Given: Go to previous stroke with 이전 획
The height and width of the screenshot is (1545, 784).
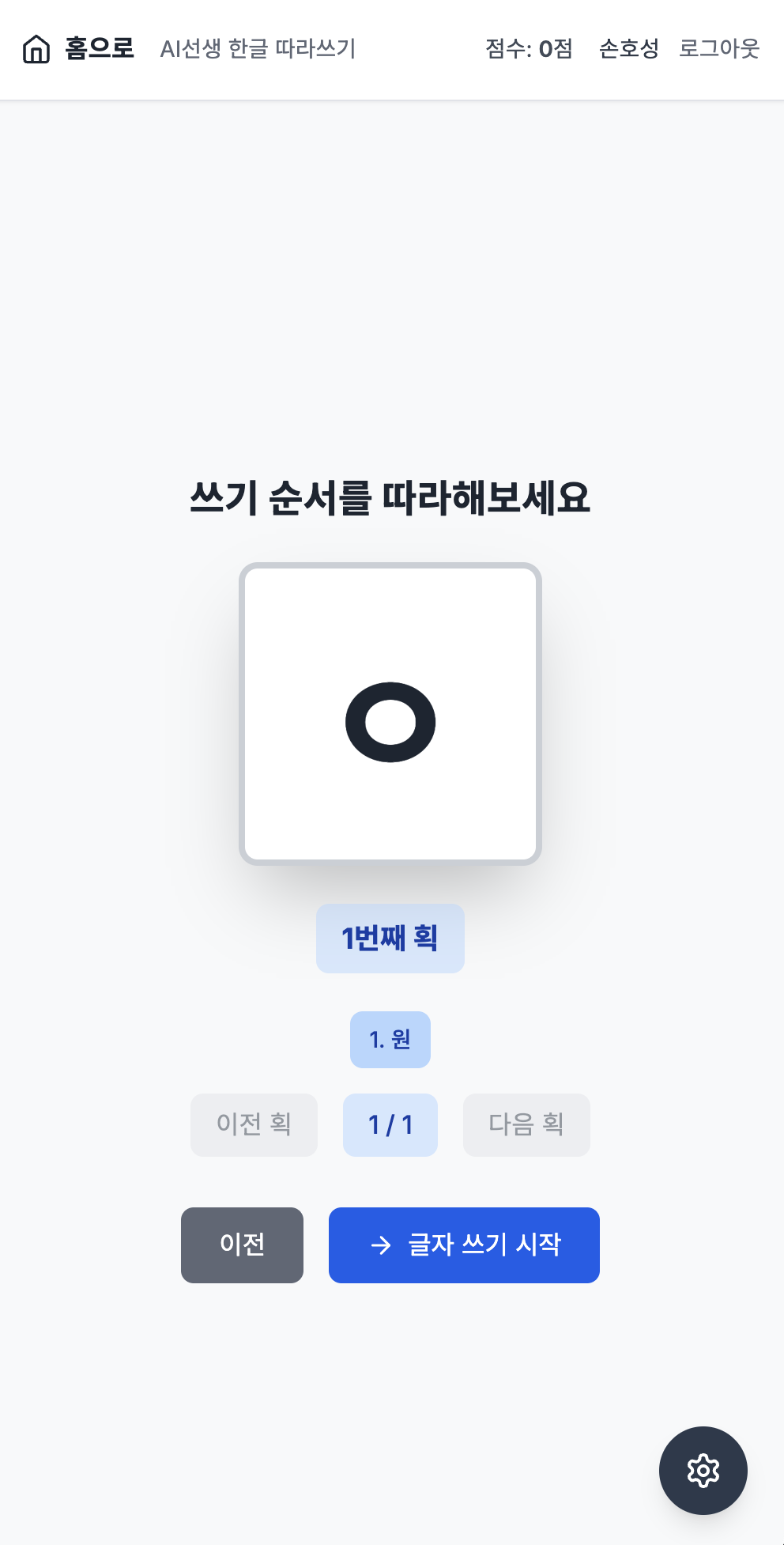Looking at the screenshot, I should coord(254,1124).
